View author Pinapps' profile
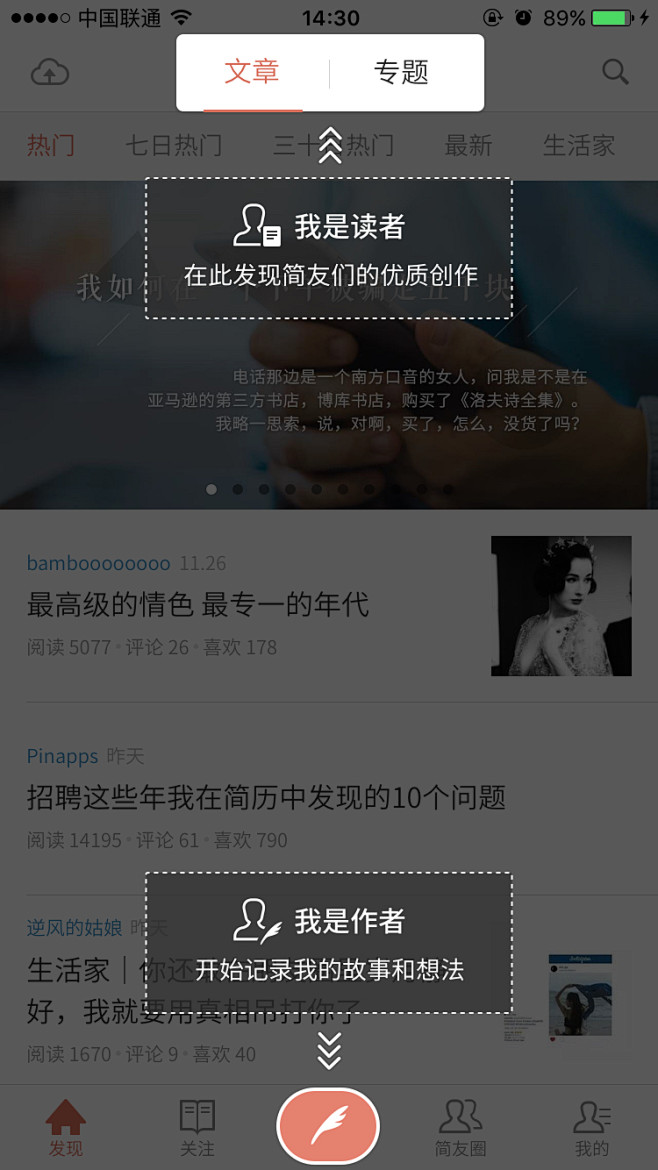The height and width of the screenshot is (1170, 658). 62,755
